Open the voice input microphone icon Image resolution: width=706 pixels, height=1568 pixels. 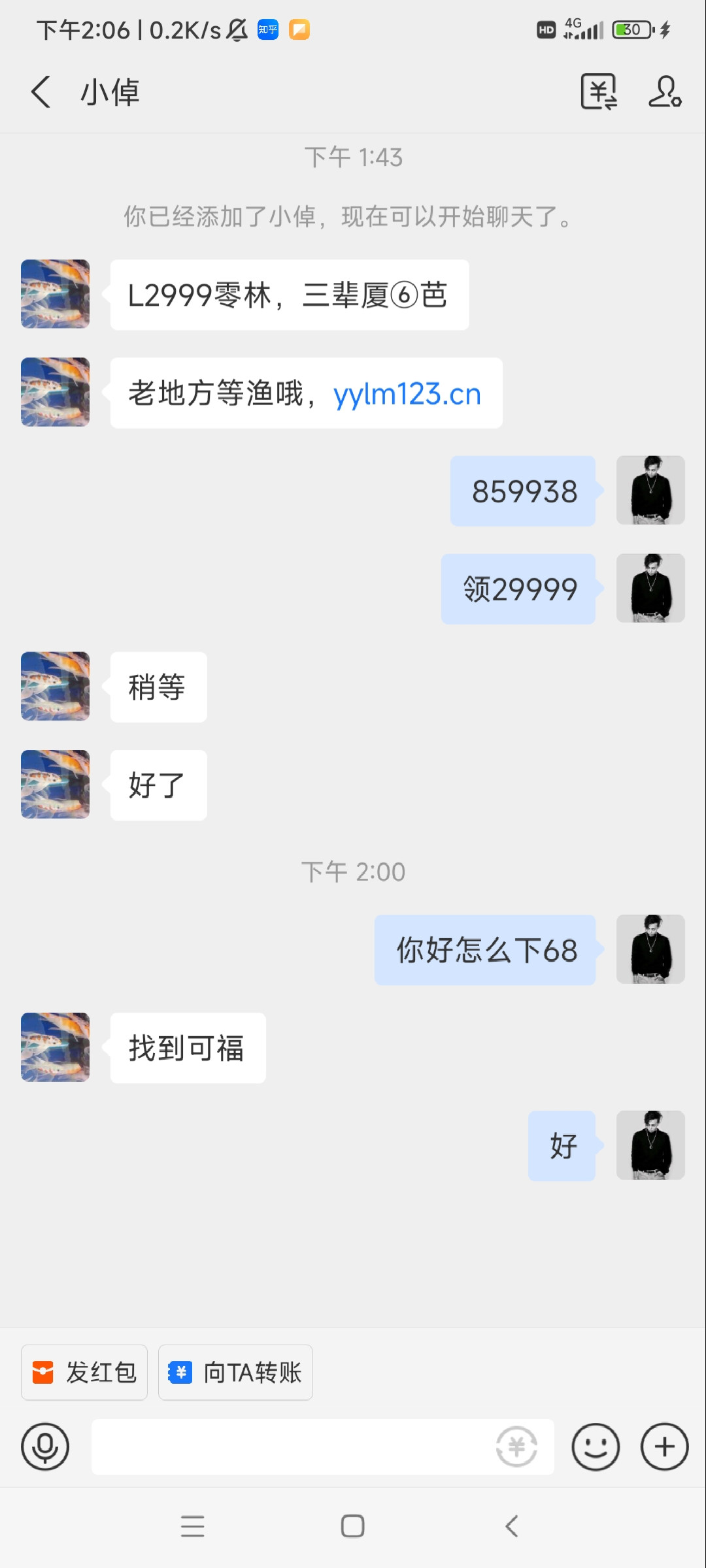44,1446
